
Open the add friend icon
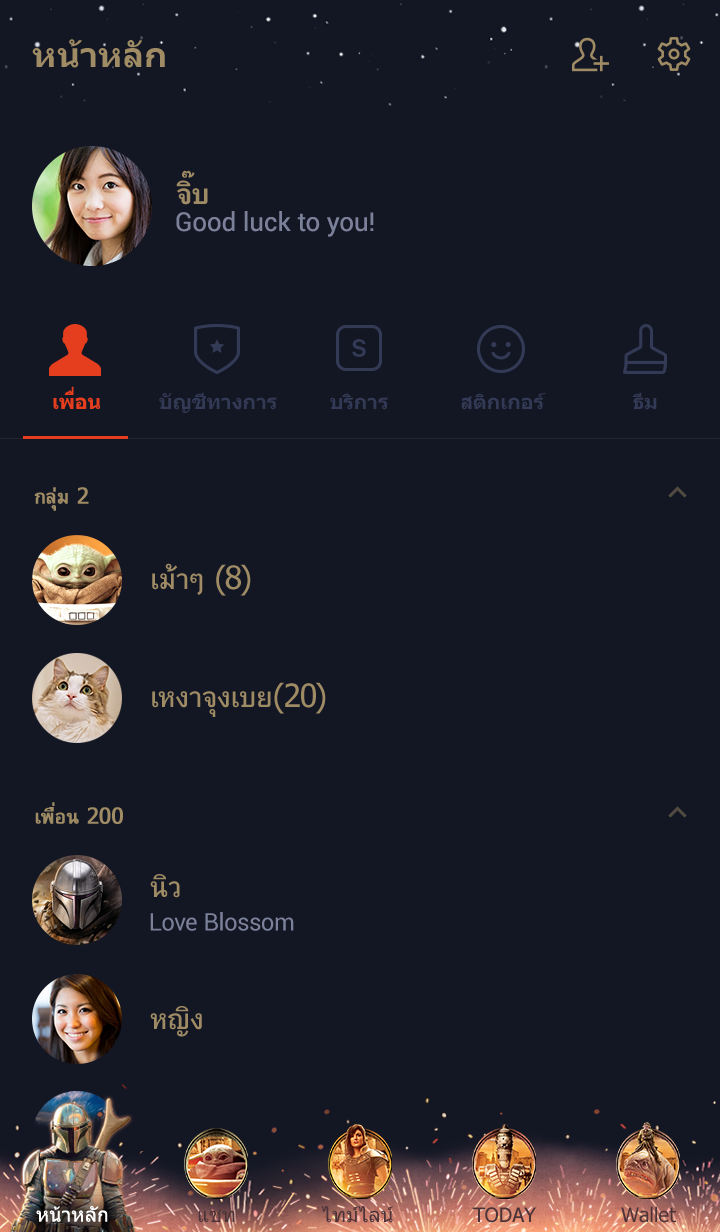pos(589,55)
